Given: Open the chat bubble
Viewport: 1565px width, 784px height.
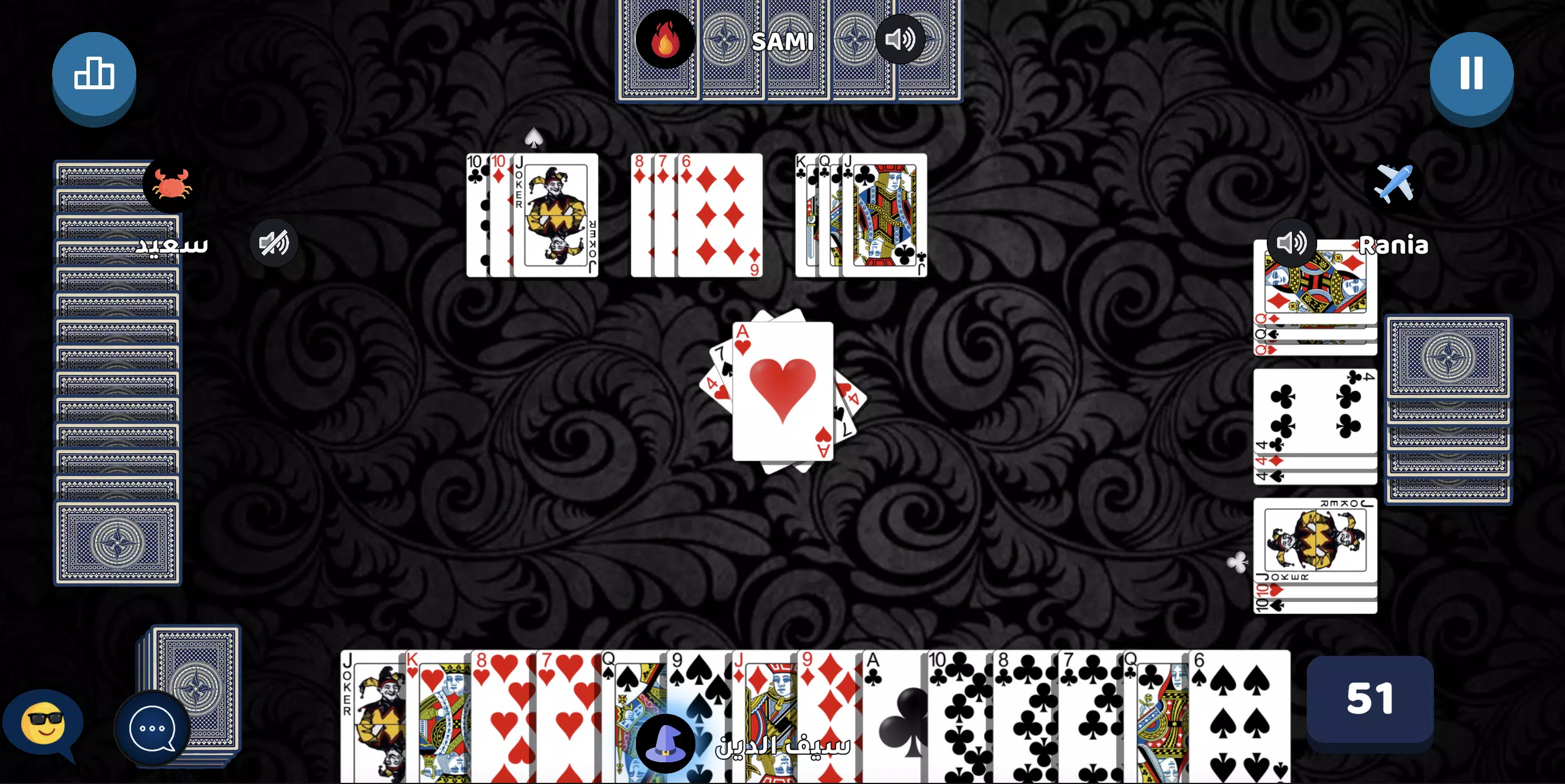Looking at the screenshot, I should pyautogui.click(x=152, y=728).
